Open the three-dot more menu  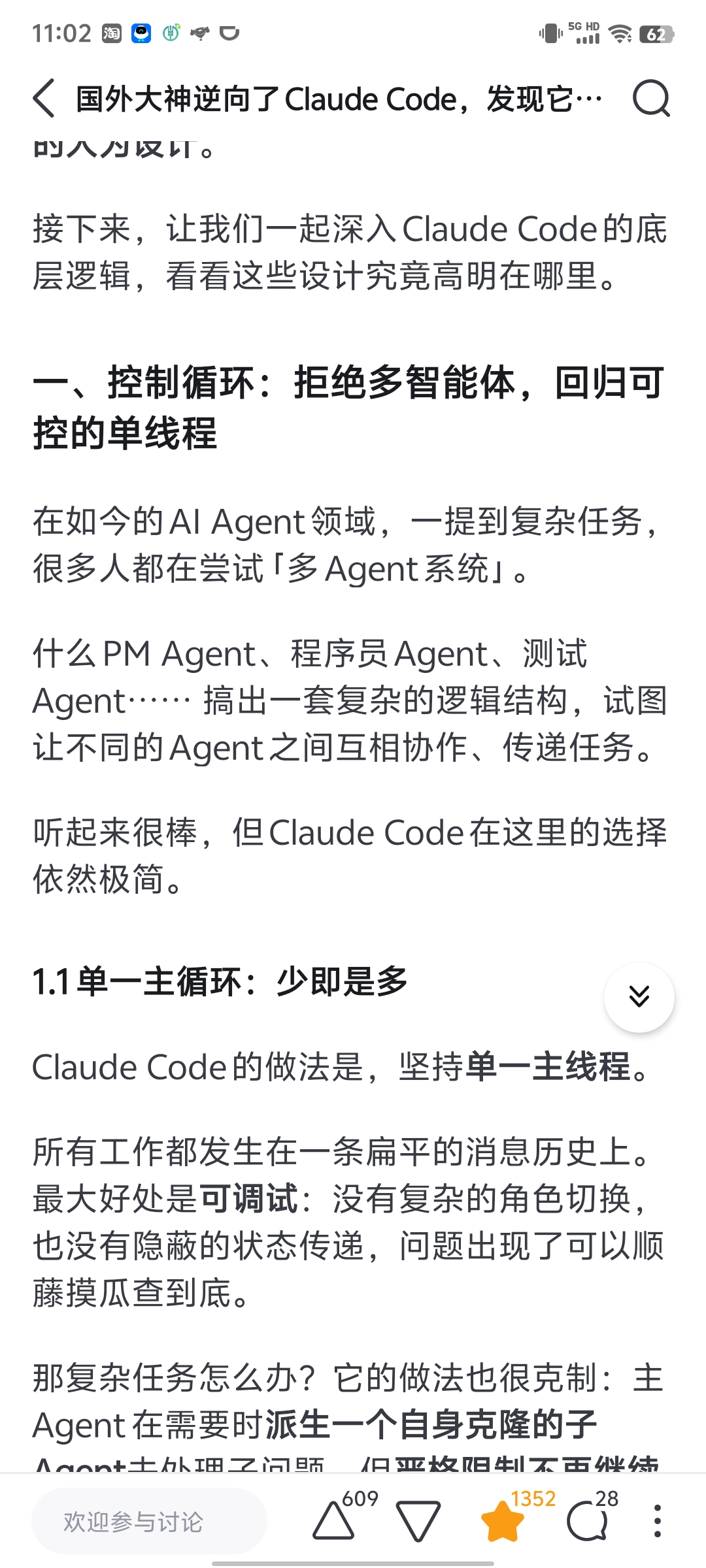click(657, 1521)
